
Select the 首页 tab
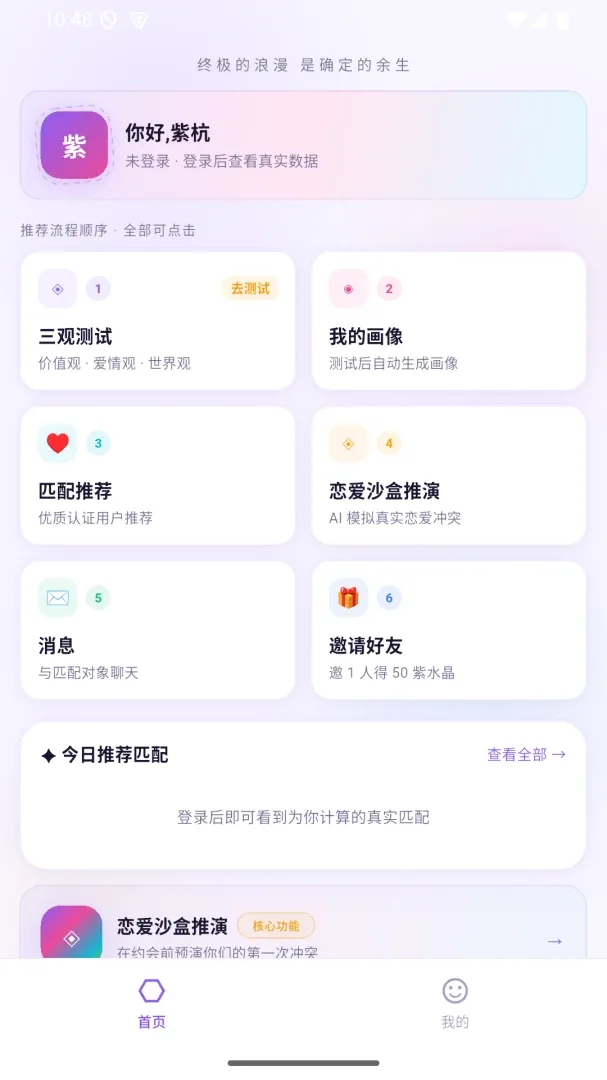(152, 1004)
